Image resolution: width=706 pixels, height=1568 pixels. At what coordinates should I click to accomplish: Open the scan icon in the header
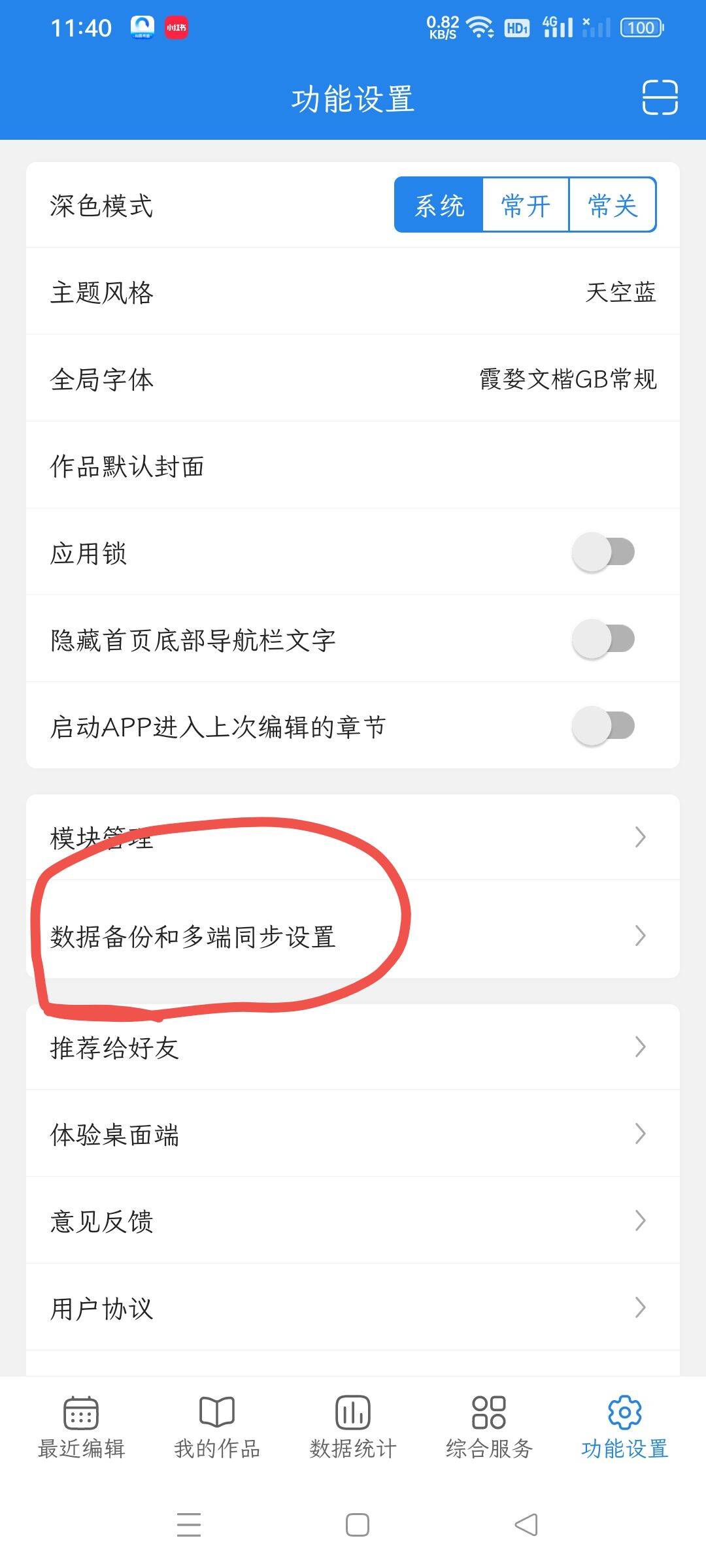pos(660,98)
